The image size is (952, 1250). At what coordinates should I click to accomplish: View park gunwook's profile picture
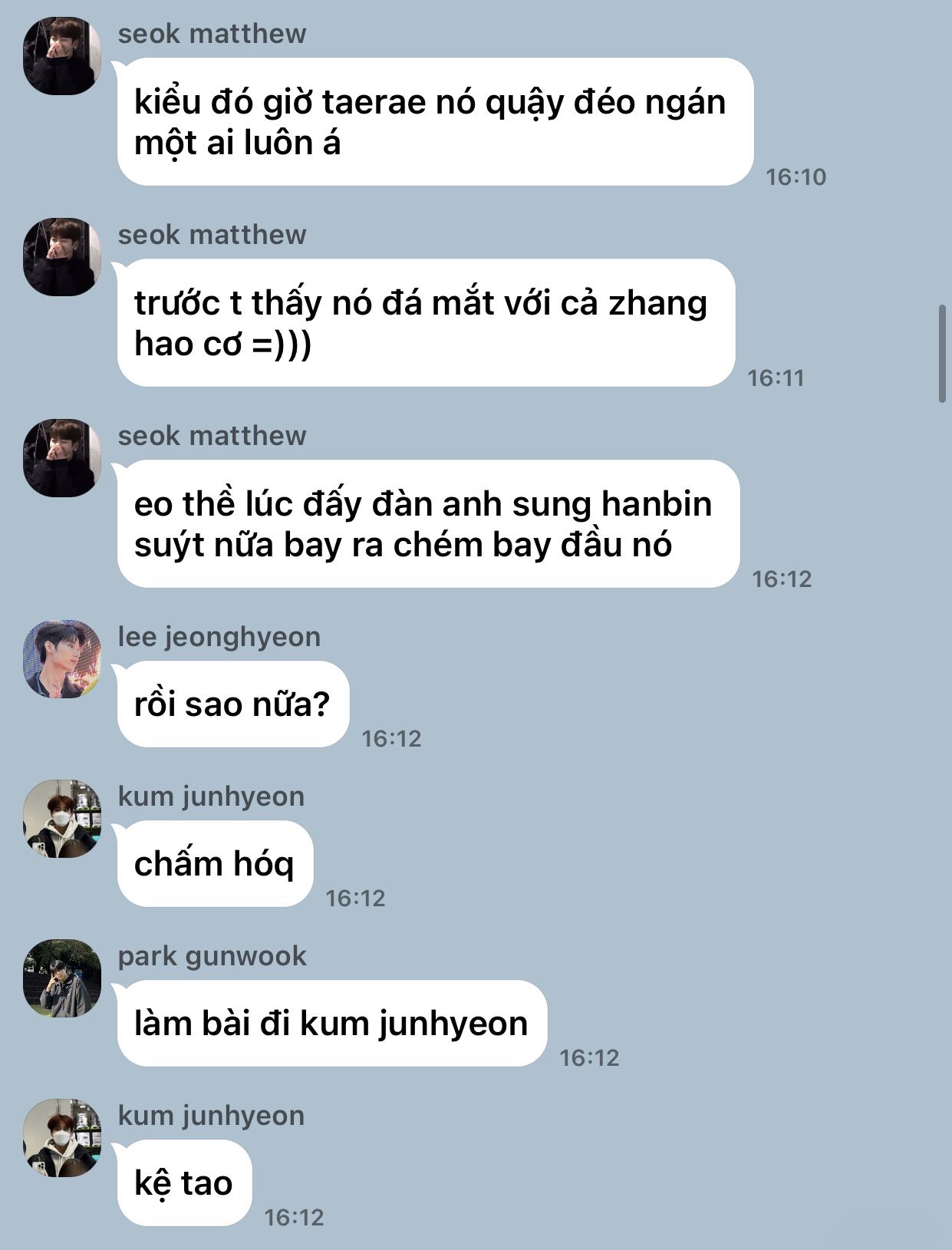(x=62, y=978)
